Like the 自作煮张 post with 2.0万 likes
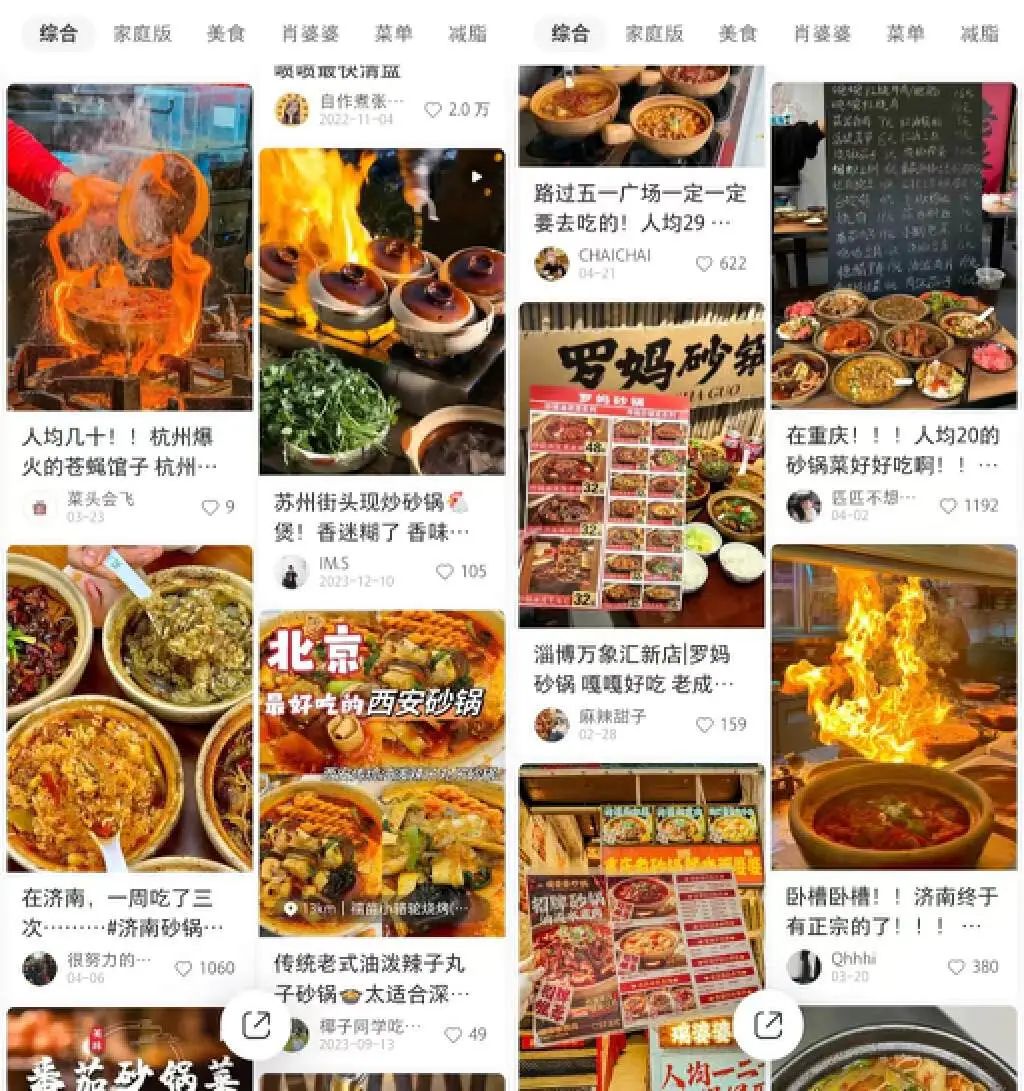Screen dimensions: 1024x1091 (433, 110)
